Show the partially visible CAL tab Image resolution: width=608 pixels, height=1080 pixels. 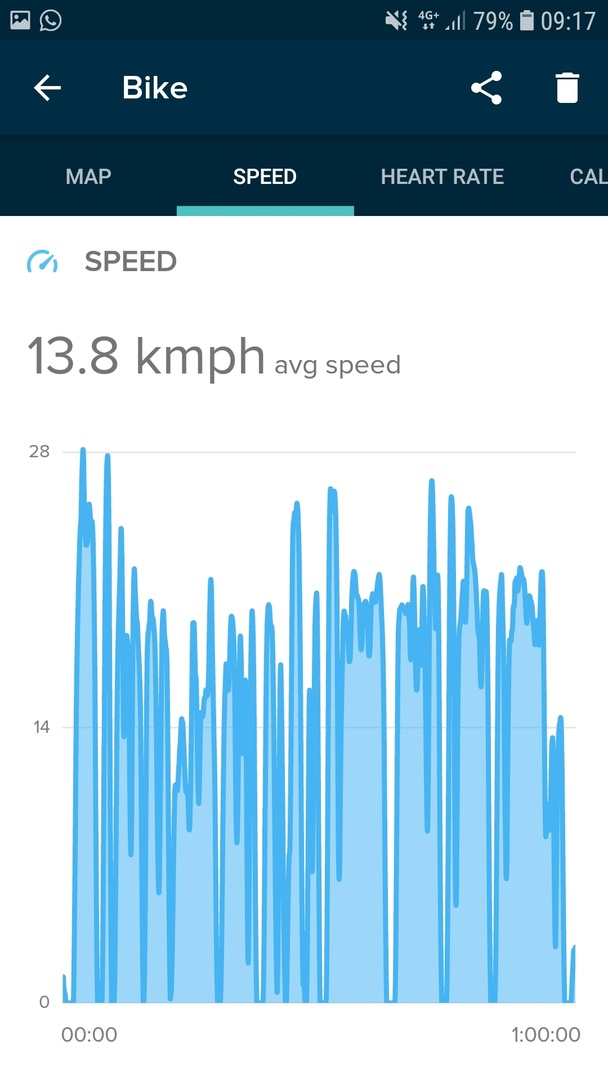(x=588, y=177)
